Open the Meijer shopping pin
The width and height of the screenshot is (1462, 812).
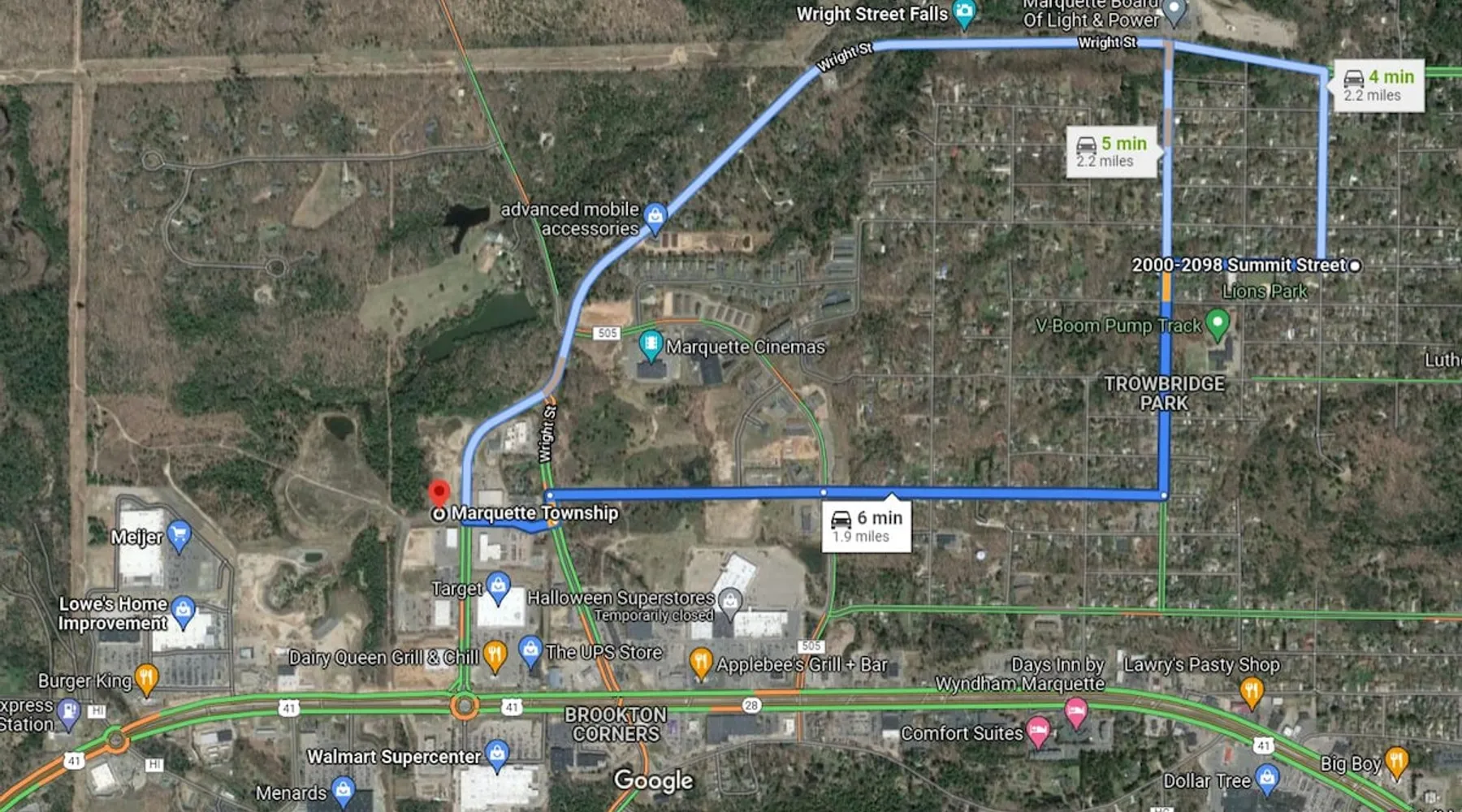click(x=179, y=535)
